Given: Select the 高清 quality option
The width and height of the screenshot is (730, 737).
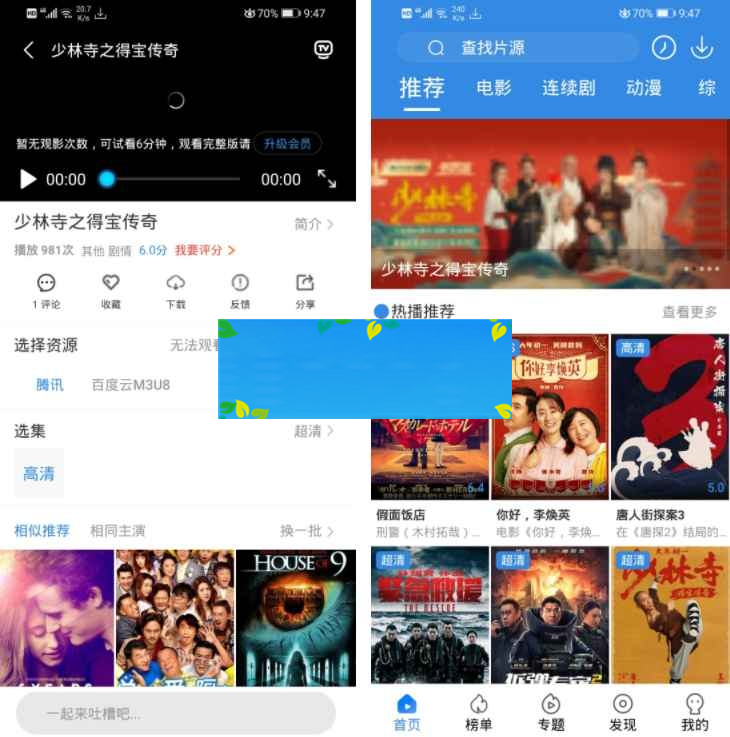Looking at the screenshot, I should coord(38,474).
